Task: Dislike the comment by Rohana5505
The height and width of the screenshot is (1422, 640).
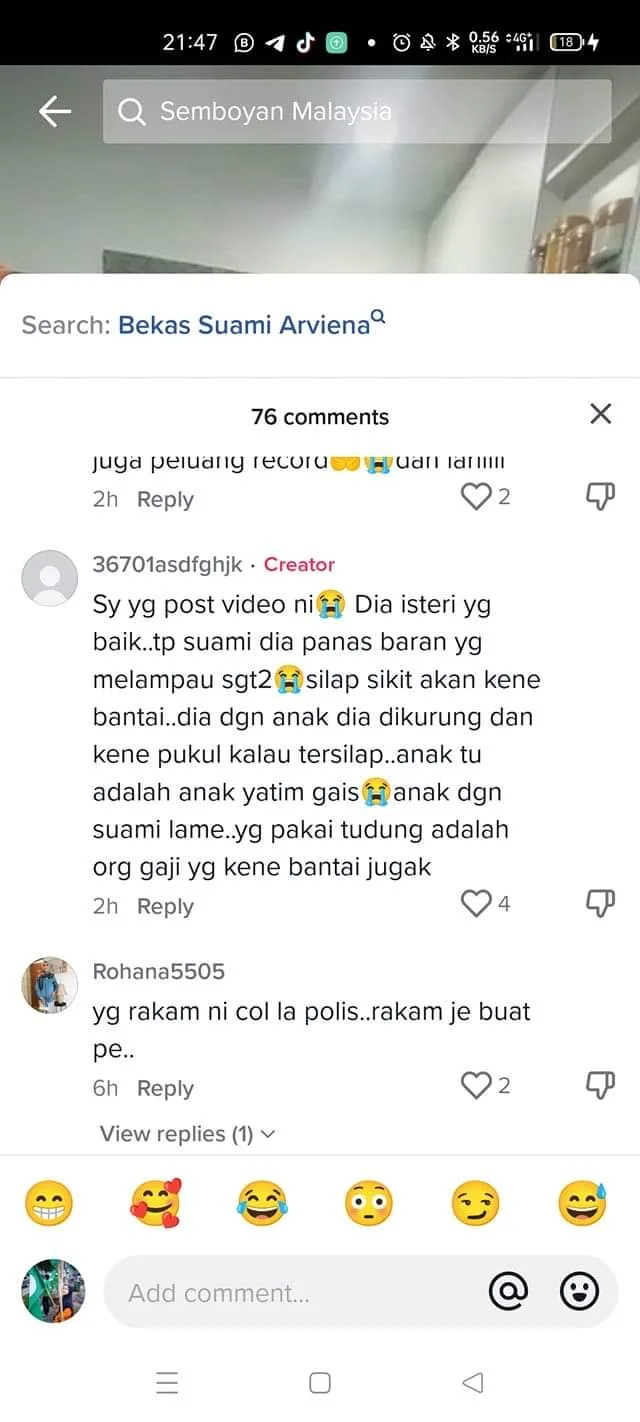Action: coord(599,1085)
